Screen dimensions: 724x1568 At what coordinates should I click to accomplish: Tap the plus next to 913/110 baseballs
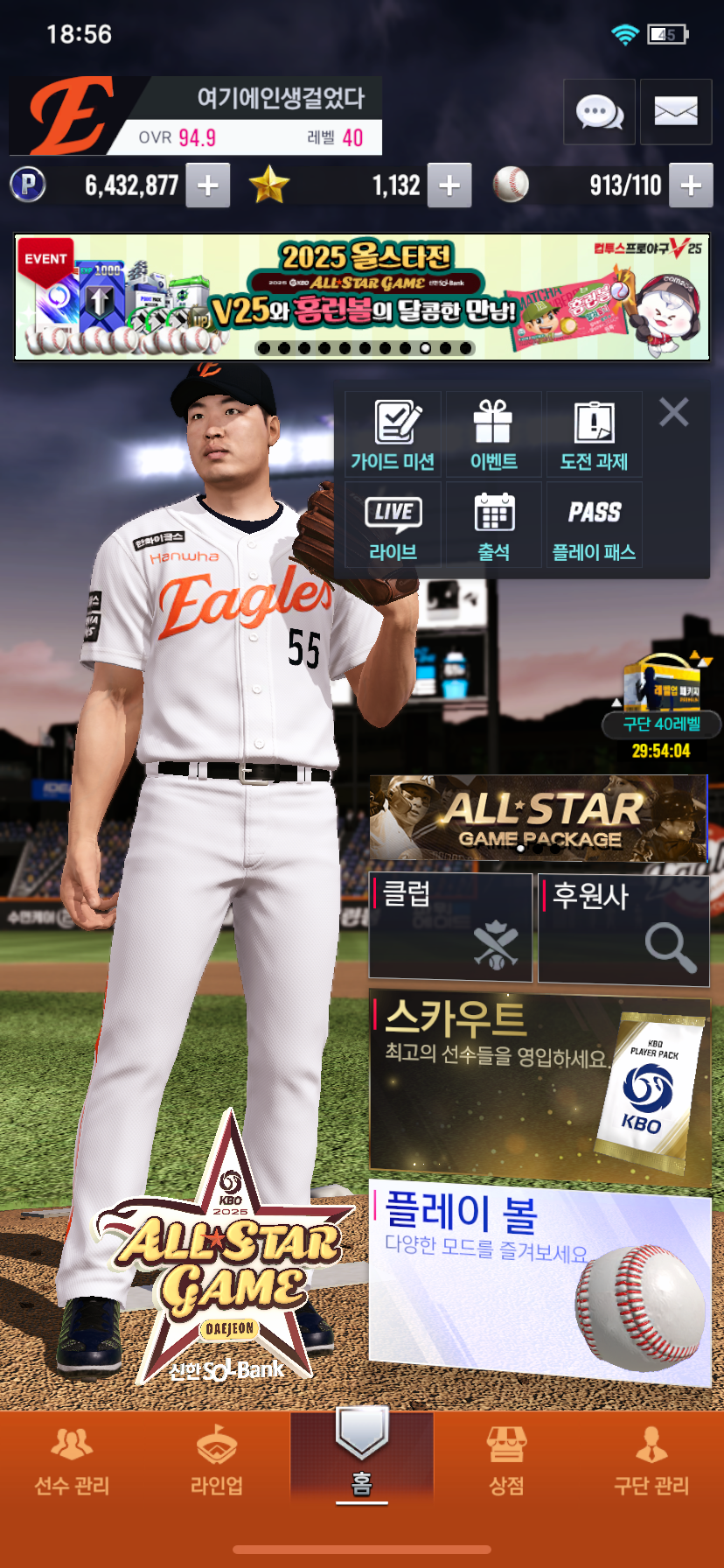point(691,185)
